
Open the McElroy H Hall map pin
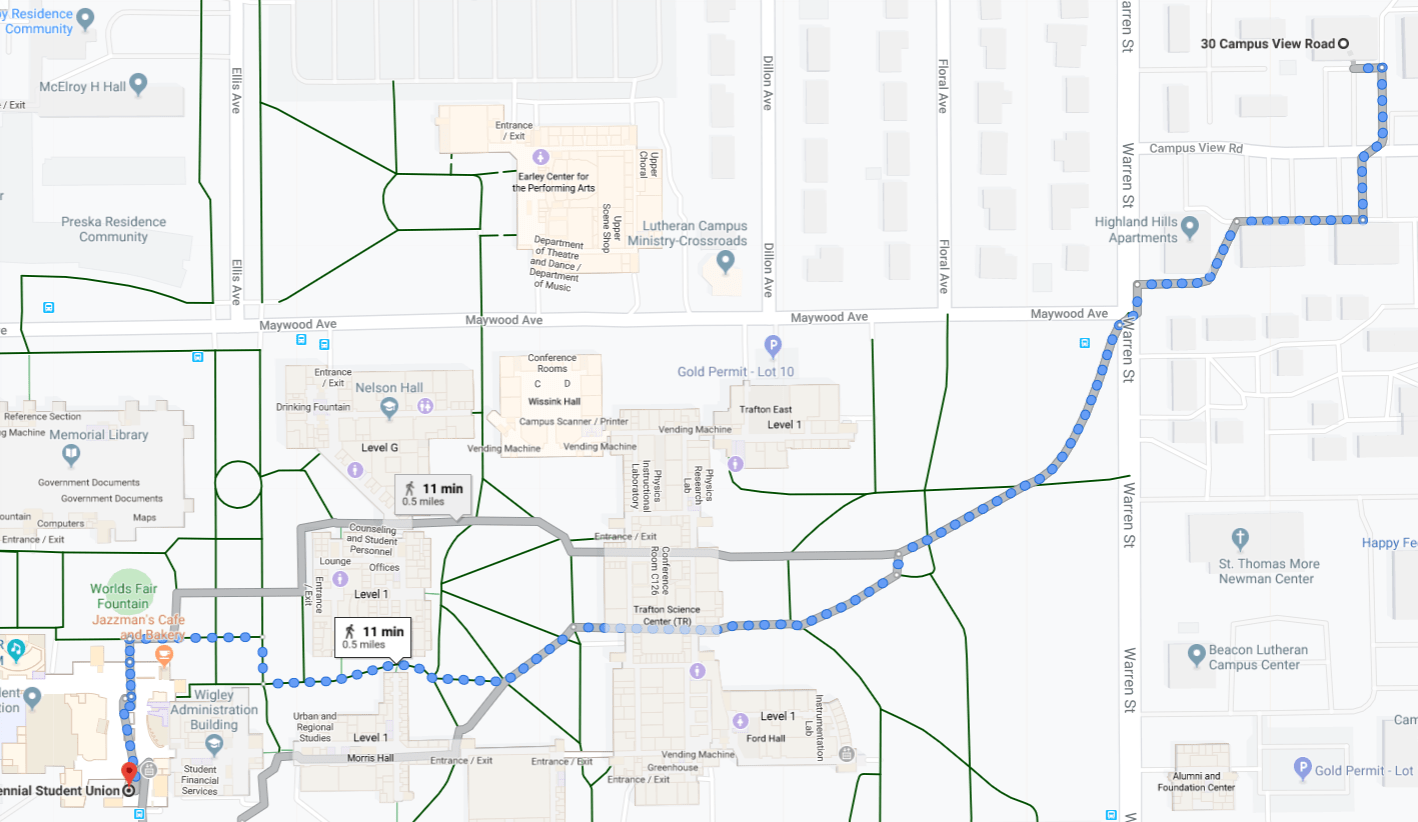point(139,84)
